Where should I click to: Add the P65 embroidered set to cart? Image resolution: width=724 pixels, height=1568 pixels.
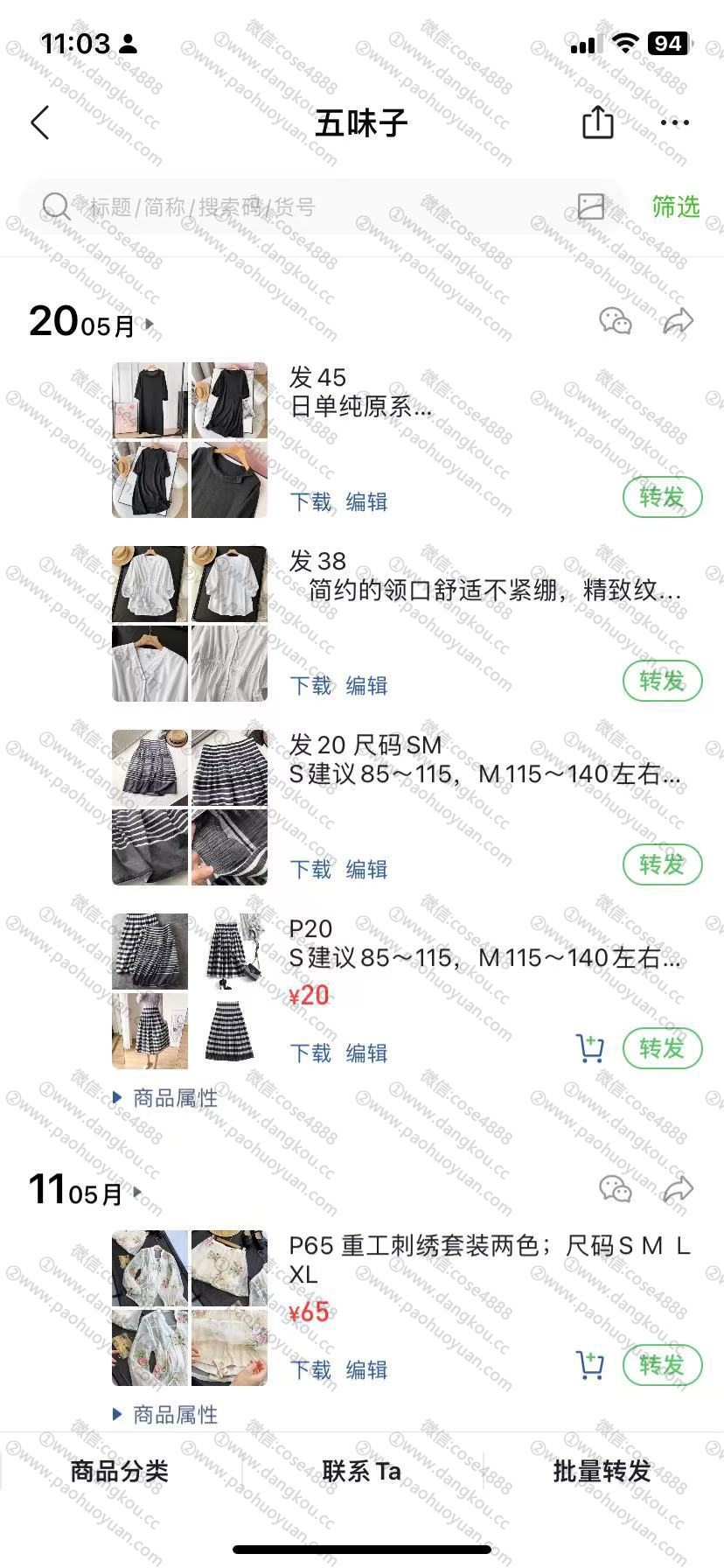590,1365
